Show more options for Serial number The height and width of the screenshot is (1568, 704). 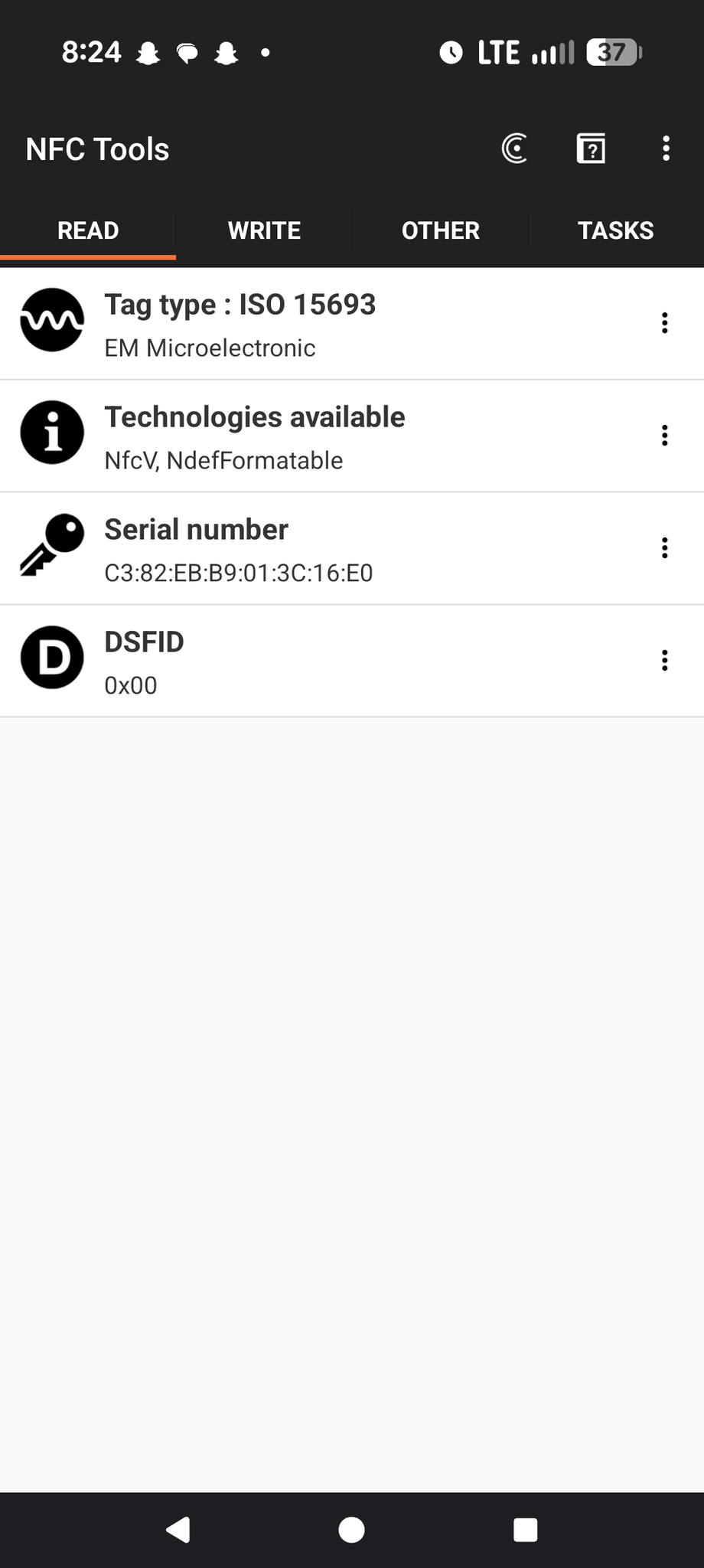664,548
